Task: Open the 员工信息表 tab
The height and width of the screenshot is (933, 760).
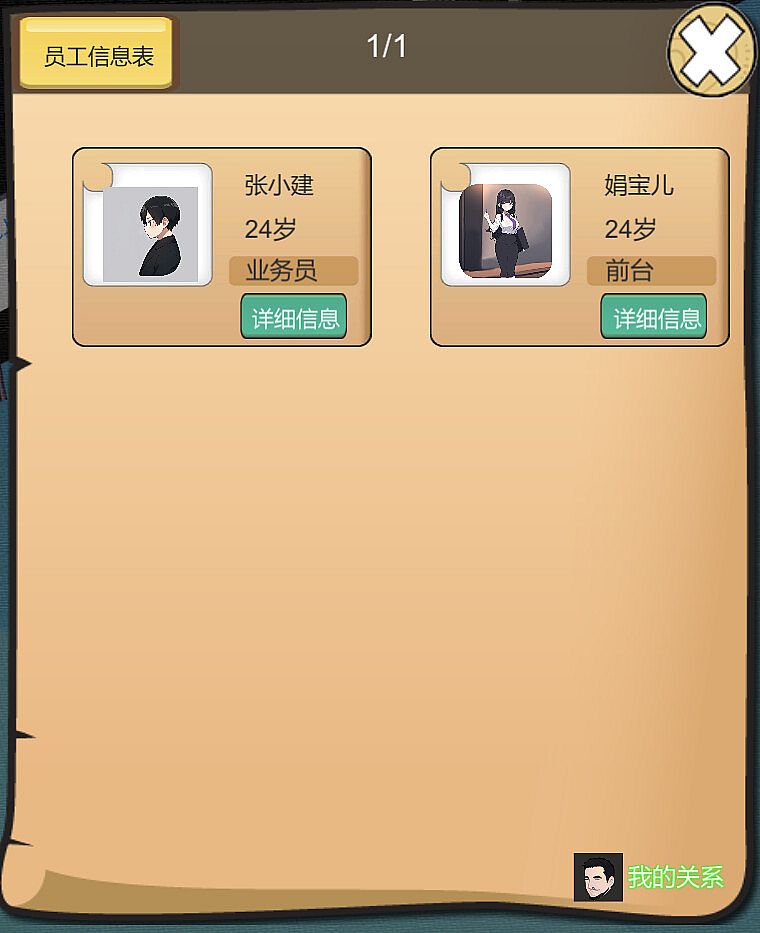Action: [98, 55]
